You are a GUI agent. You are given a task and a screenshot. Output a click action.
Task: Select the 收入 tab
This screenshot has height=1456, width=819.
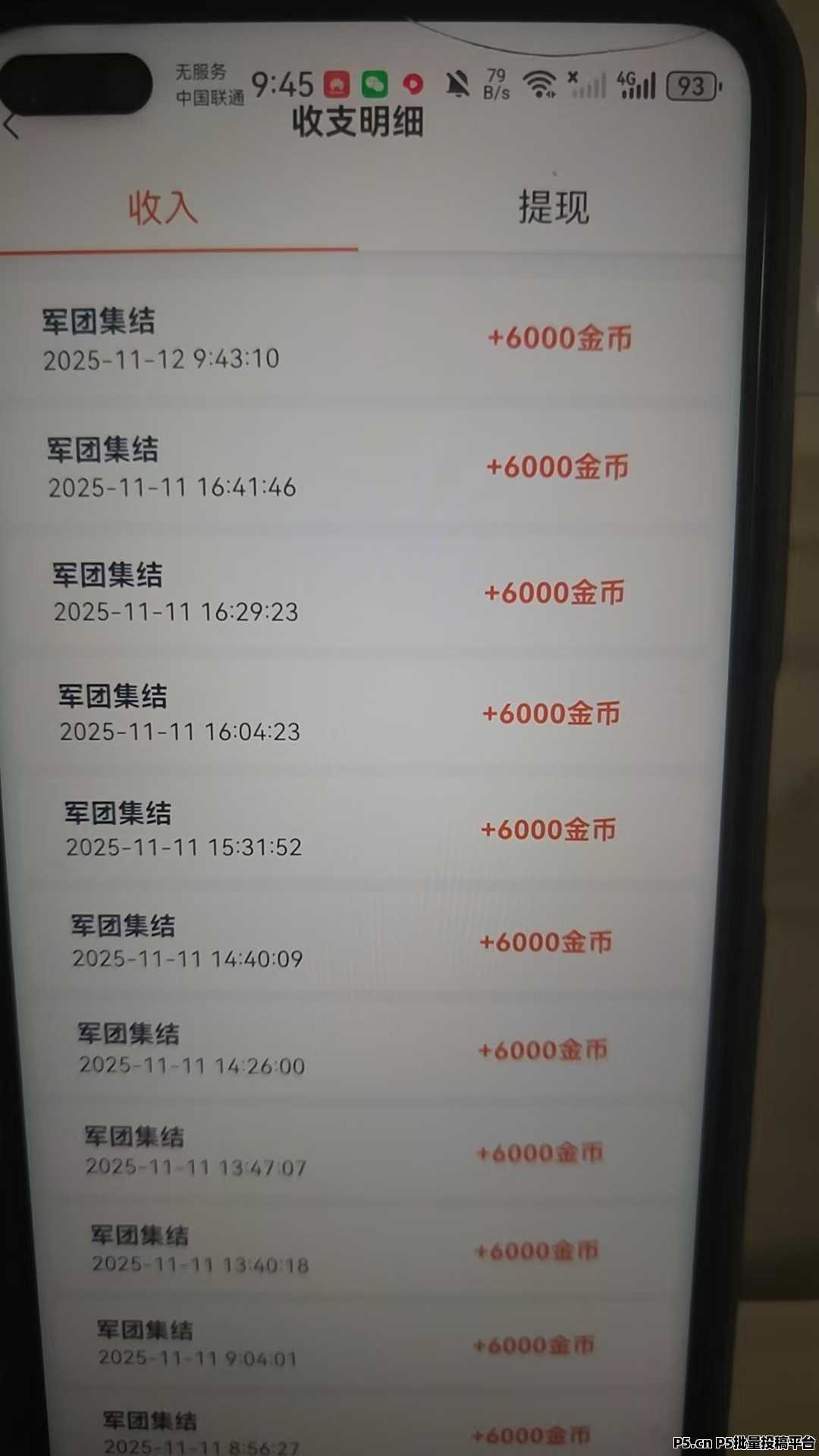point(162,207)
